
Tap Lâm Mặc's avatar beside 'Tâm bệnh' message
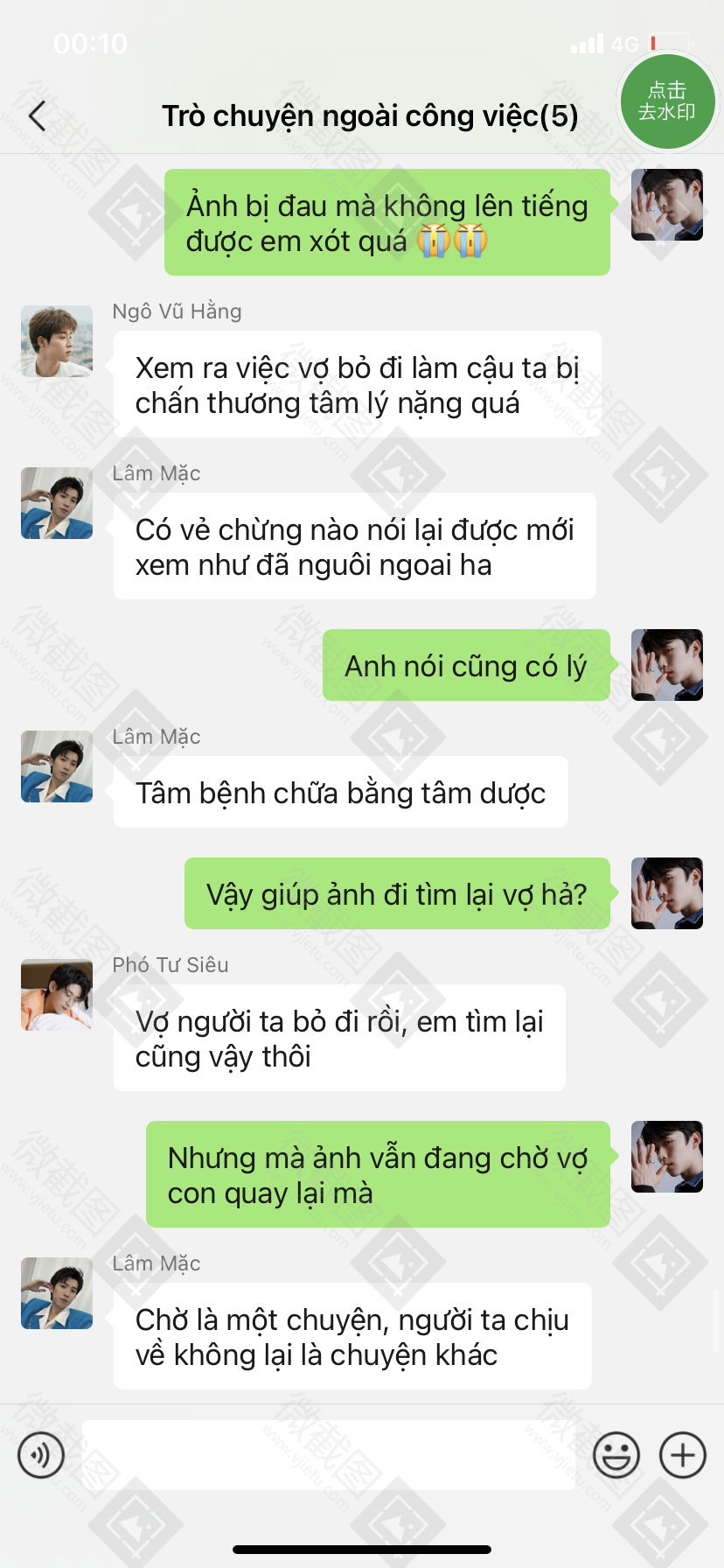tap(57, 766)
